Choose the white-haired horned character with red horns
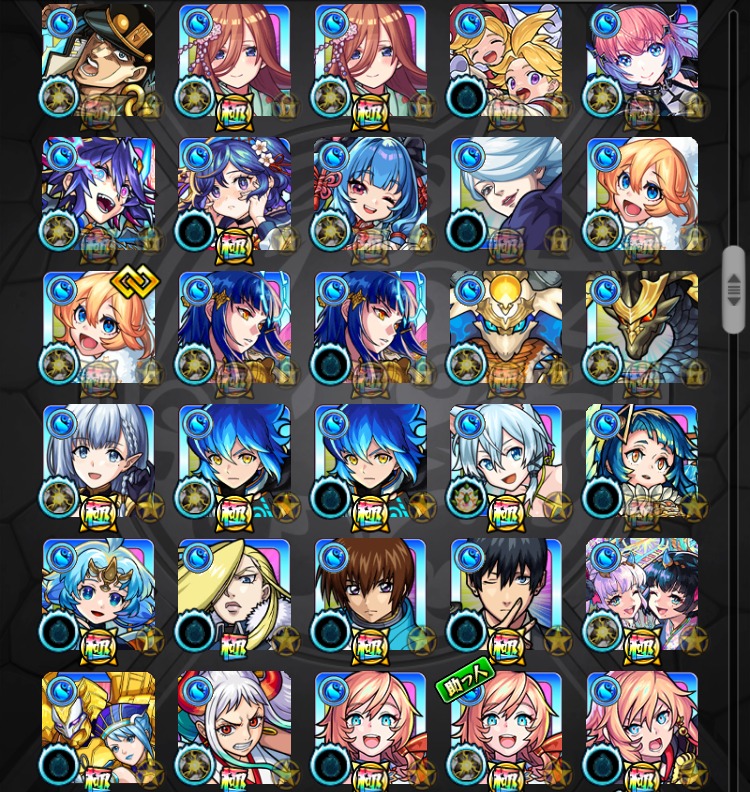Screen dimensions: 750x792 (x=234, y=727)
